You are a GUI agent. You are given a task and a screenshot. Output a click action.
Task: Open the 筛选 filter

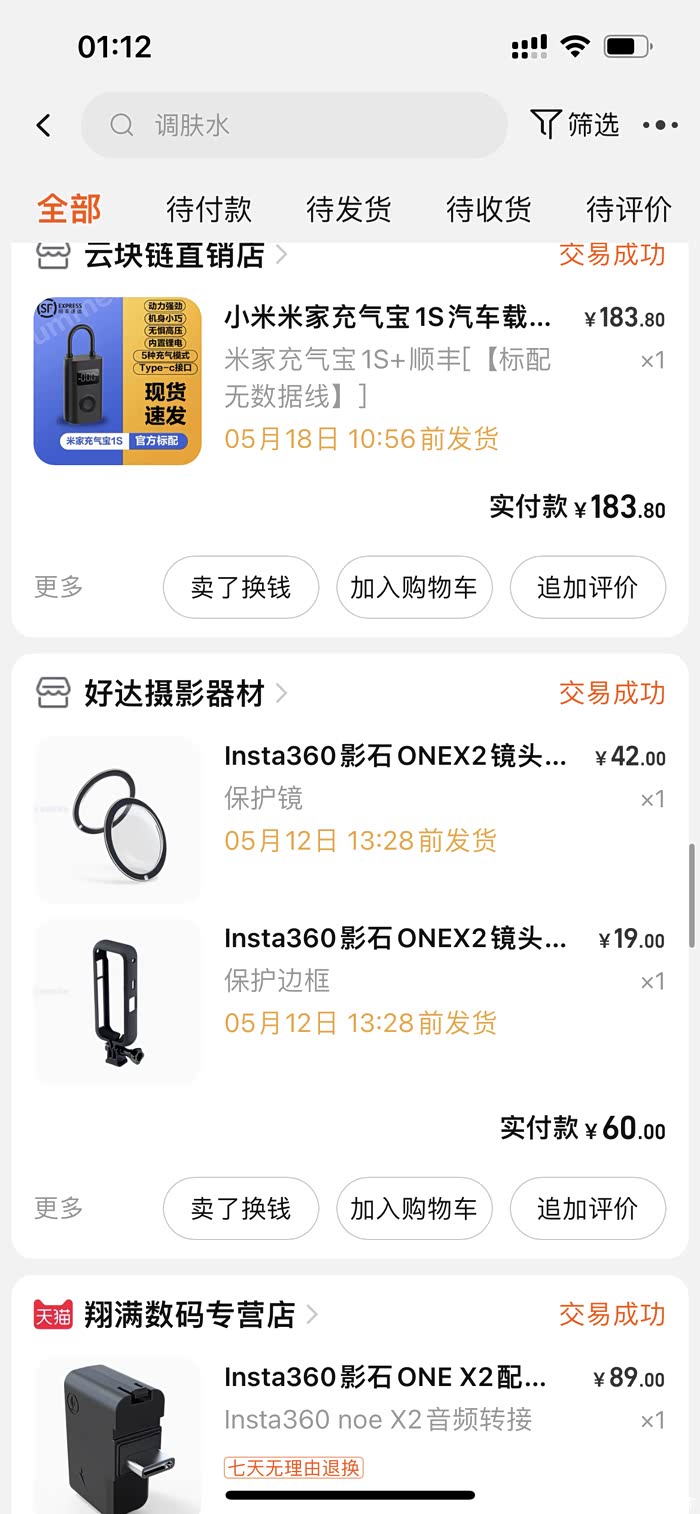coord(575,125)
